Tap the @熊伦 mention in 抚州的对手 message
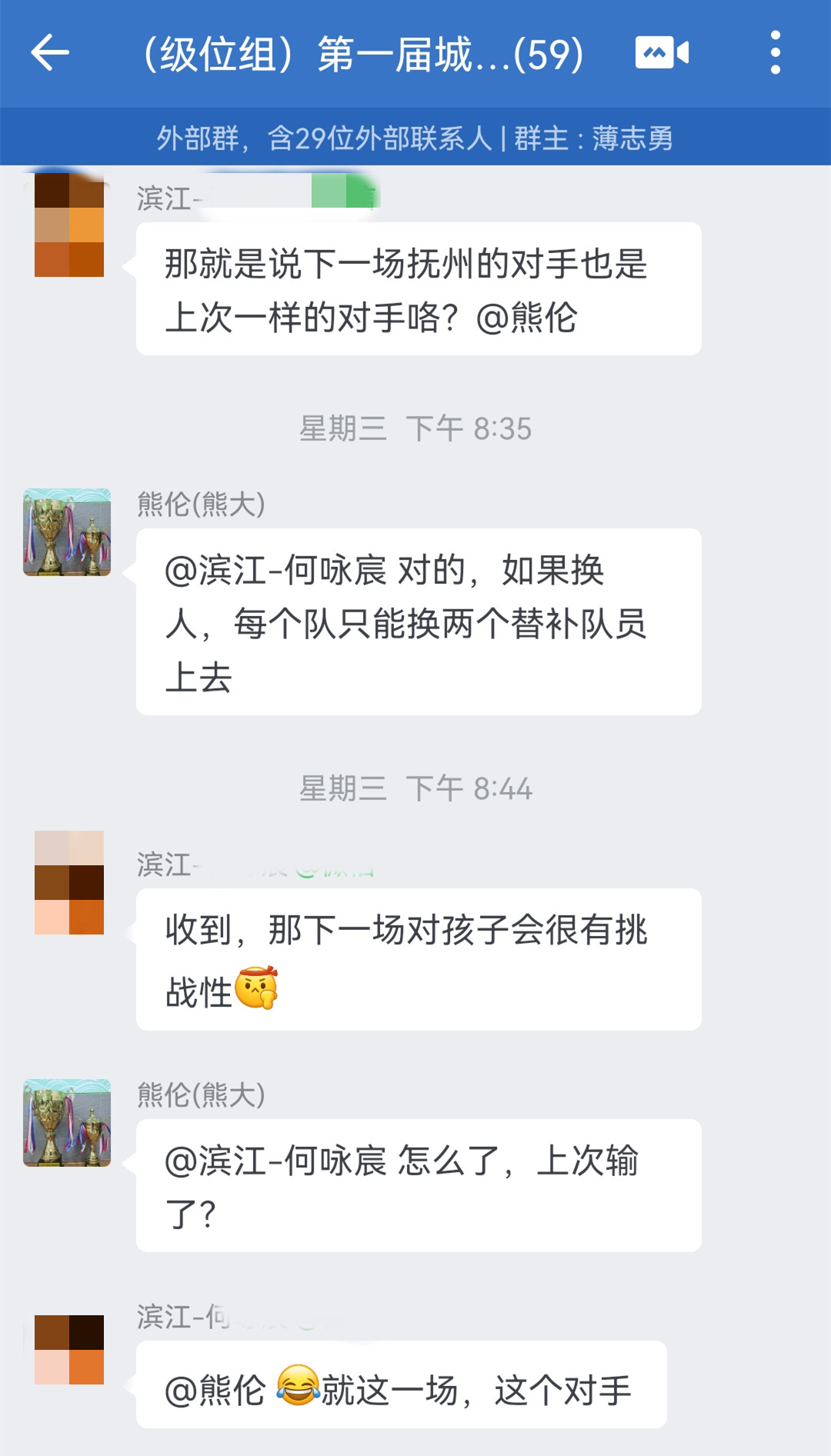The width and height of the screenshot is (831, 1456). coord(526,318)
